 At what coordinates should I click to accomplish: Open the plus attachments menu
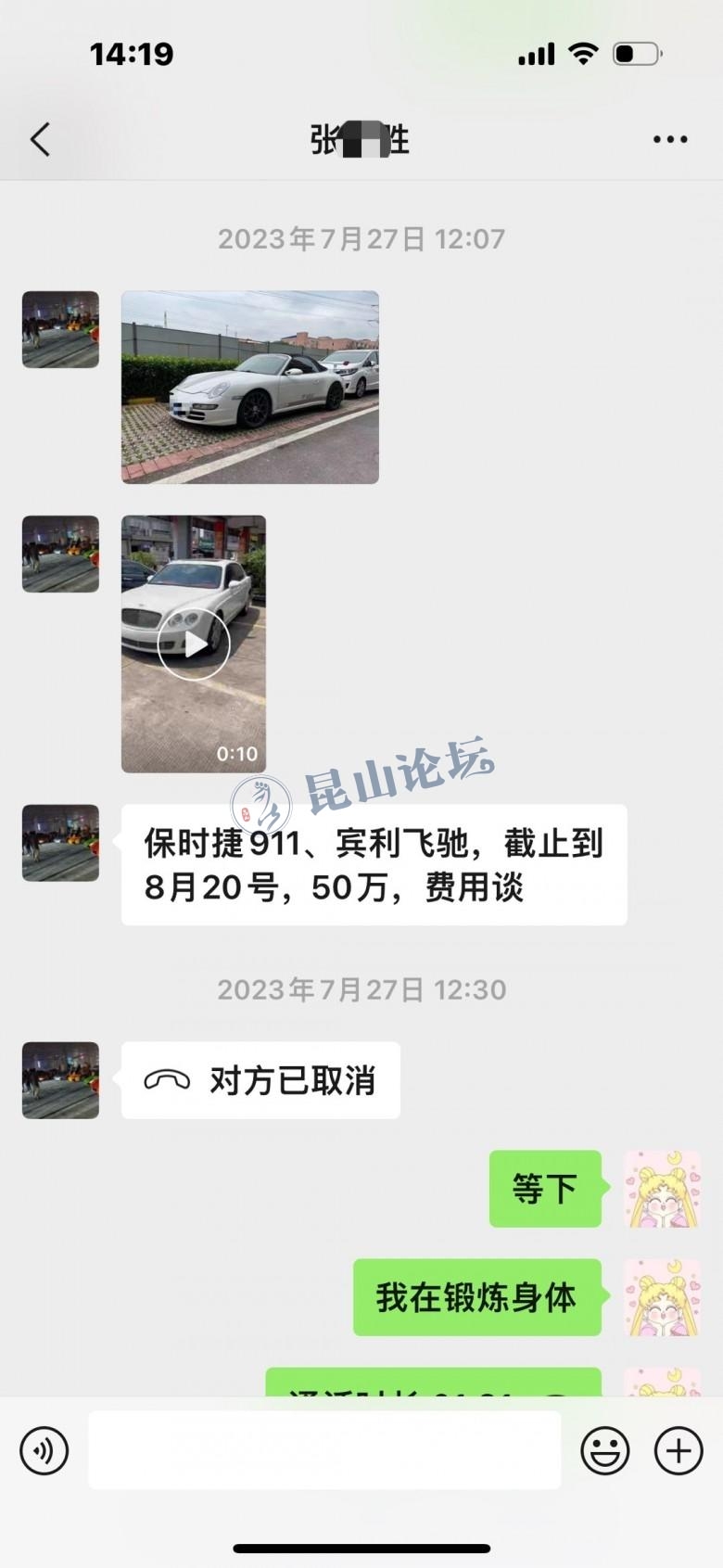click(x=679, y=1450)
